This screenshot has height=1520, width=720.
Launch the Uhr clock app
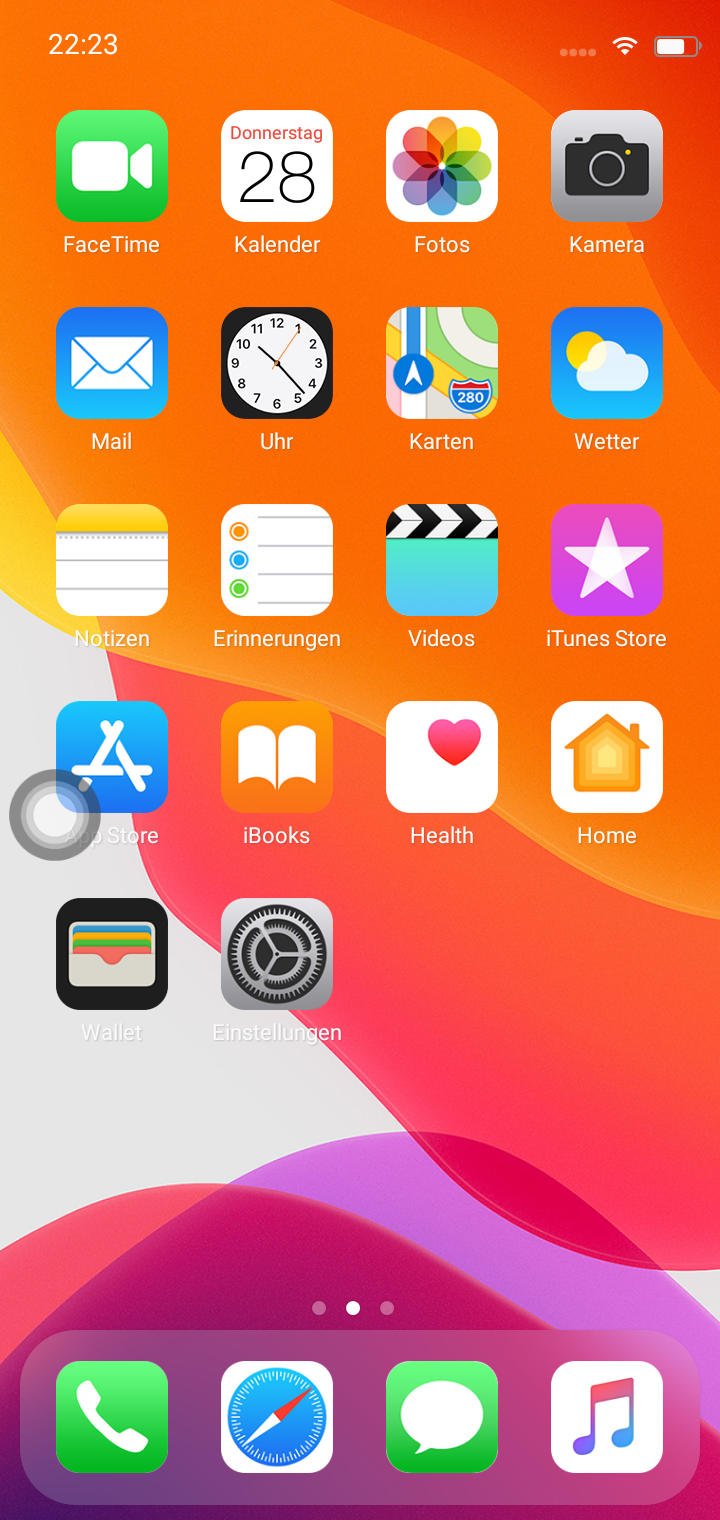pyautogui.click(x=277, y=363)
